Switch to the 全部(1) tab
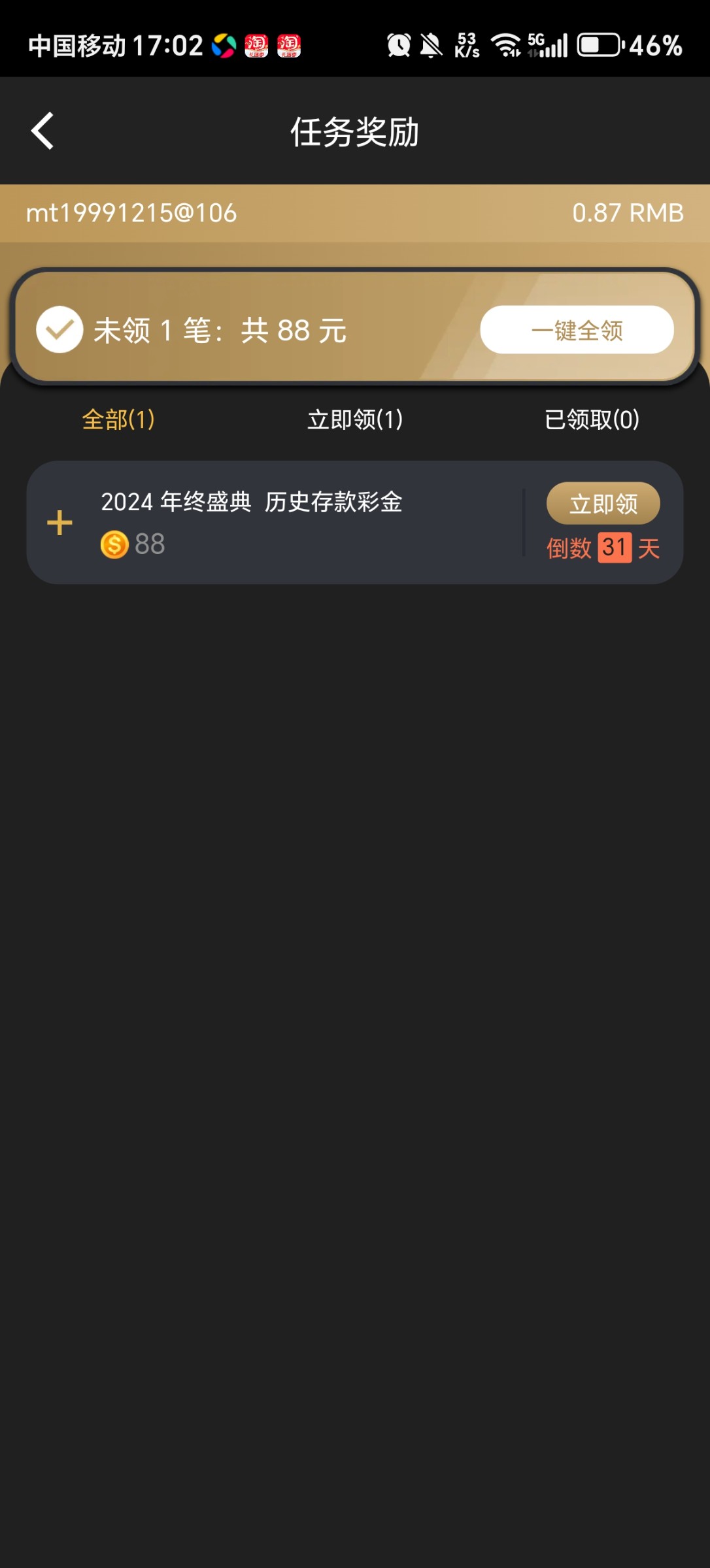The image size is (710, 1568). pos(118,419)
